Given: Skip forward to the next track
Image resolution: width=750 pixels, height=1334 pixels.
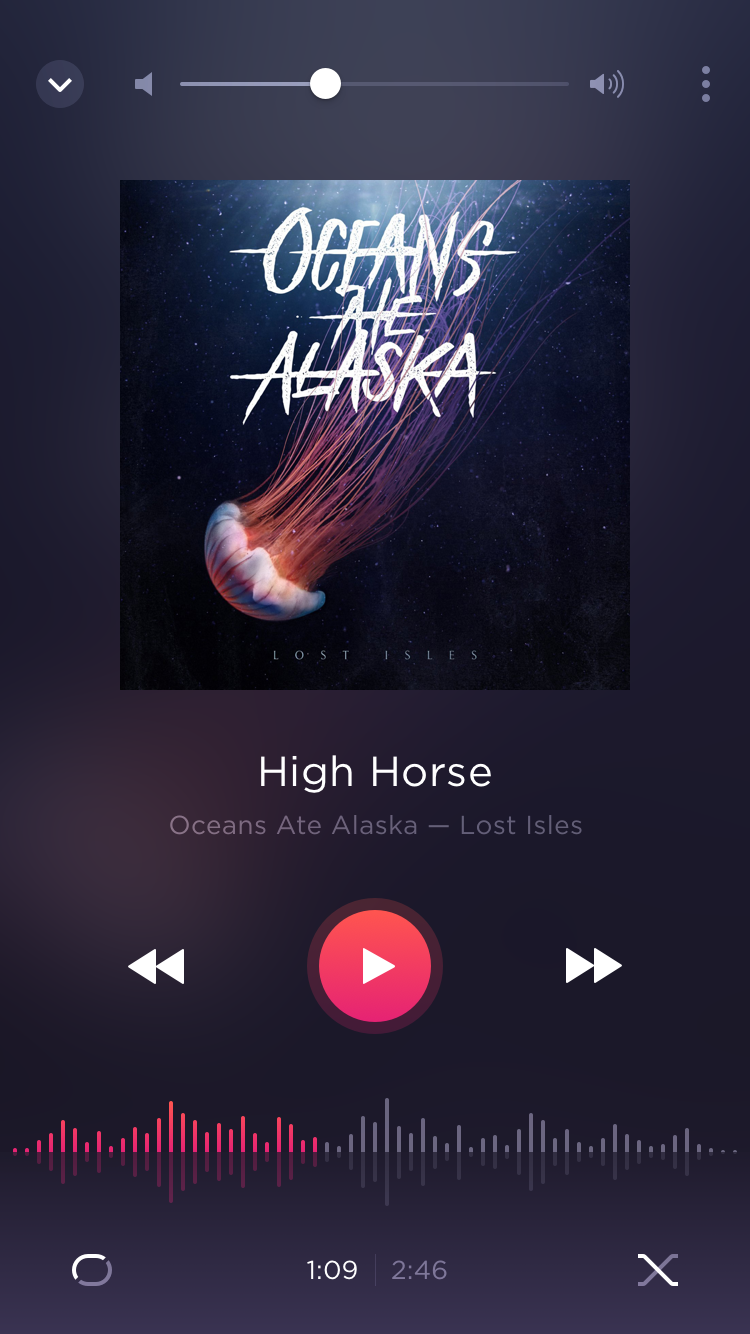Looking at the screenshot, I should tap(593, 966).
